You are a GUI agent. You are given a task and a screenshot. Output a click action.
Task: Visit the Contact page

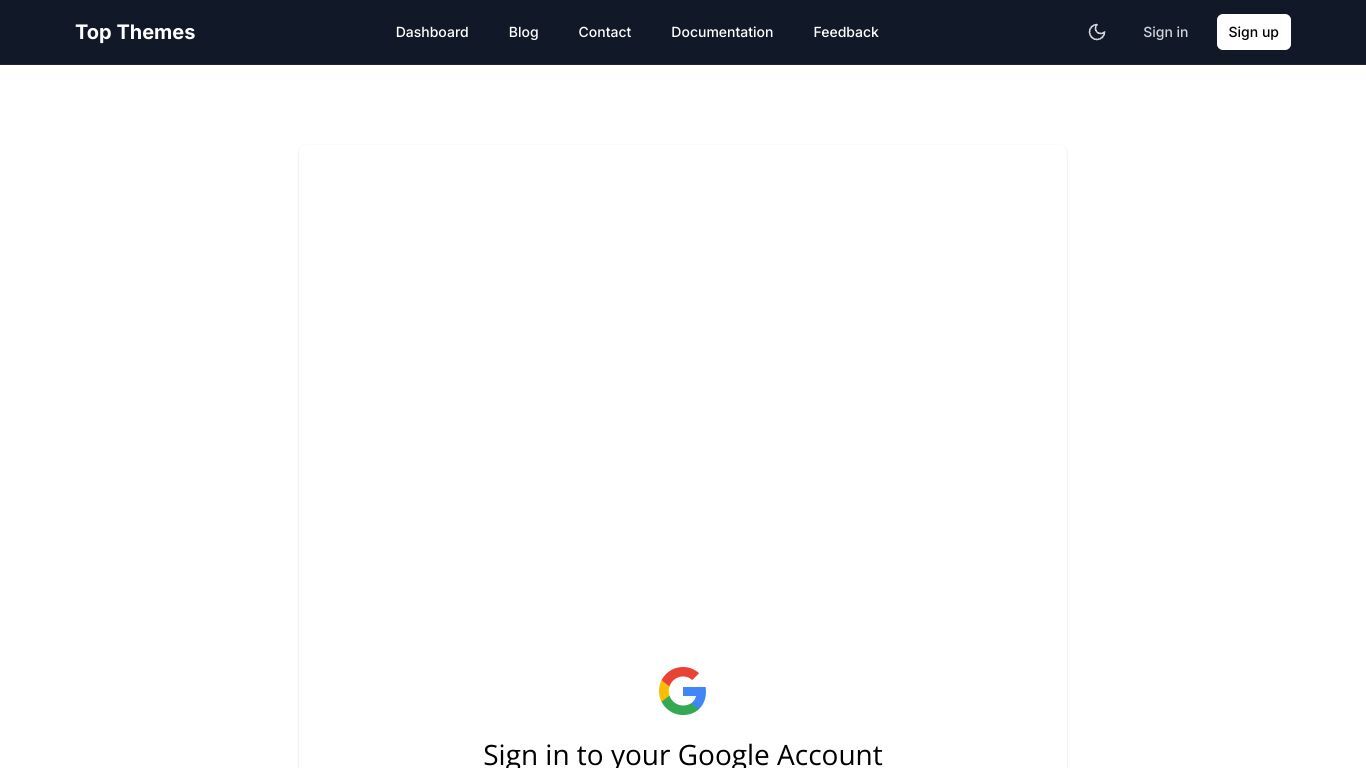[x=604, y=32]
